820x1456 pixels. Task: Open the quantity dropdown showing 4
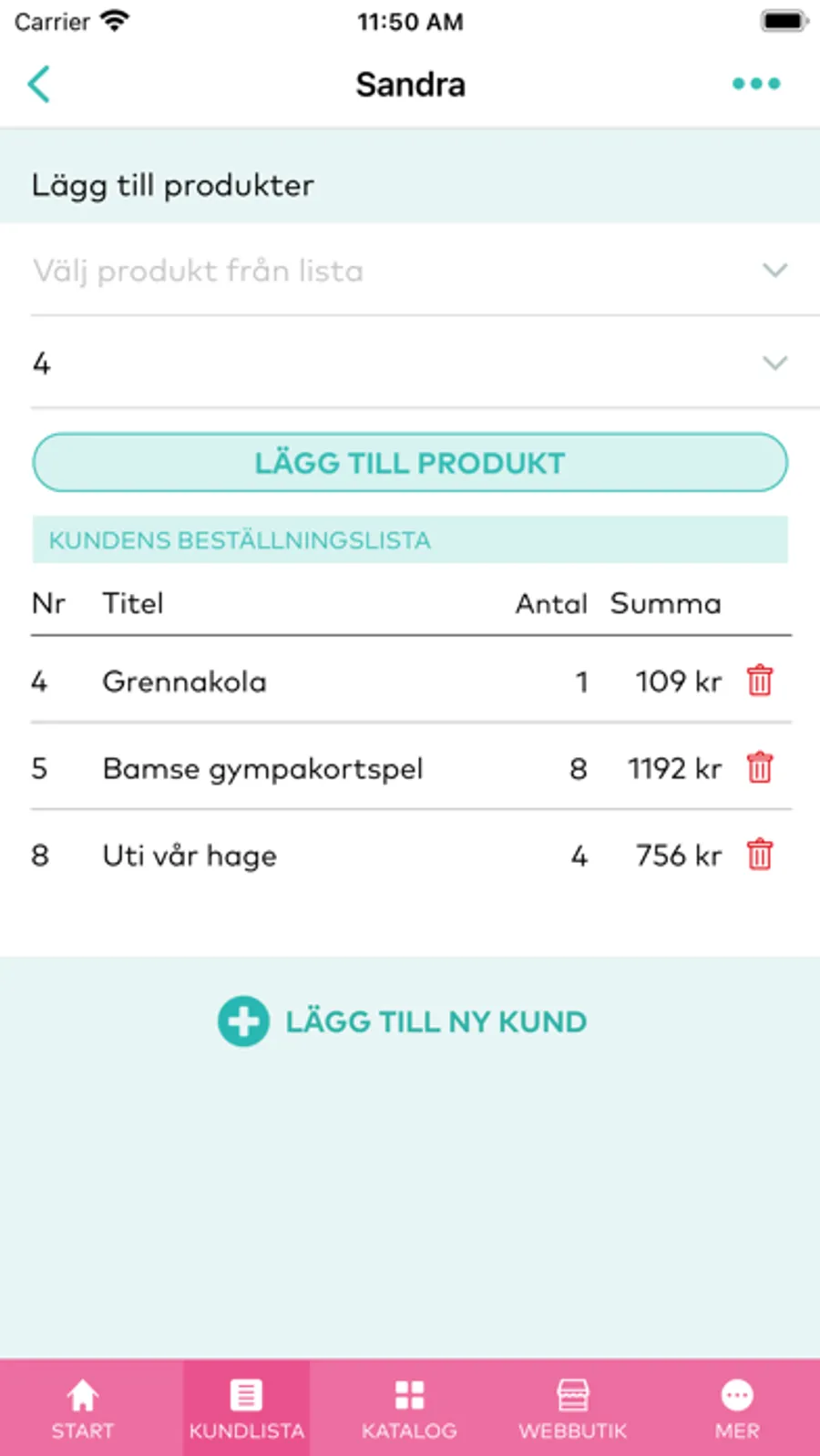pyautogui.click(x=409, y=364)
